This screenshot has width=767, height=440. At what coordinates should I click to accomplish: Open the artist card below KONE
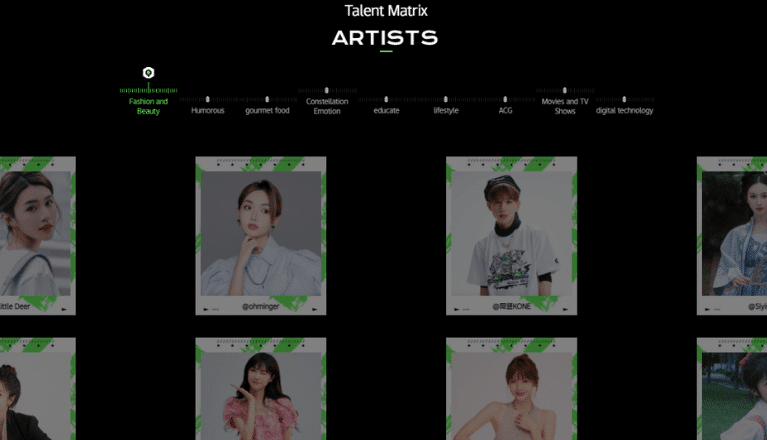pyautogui.click(x=511, y=392)
